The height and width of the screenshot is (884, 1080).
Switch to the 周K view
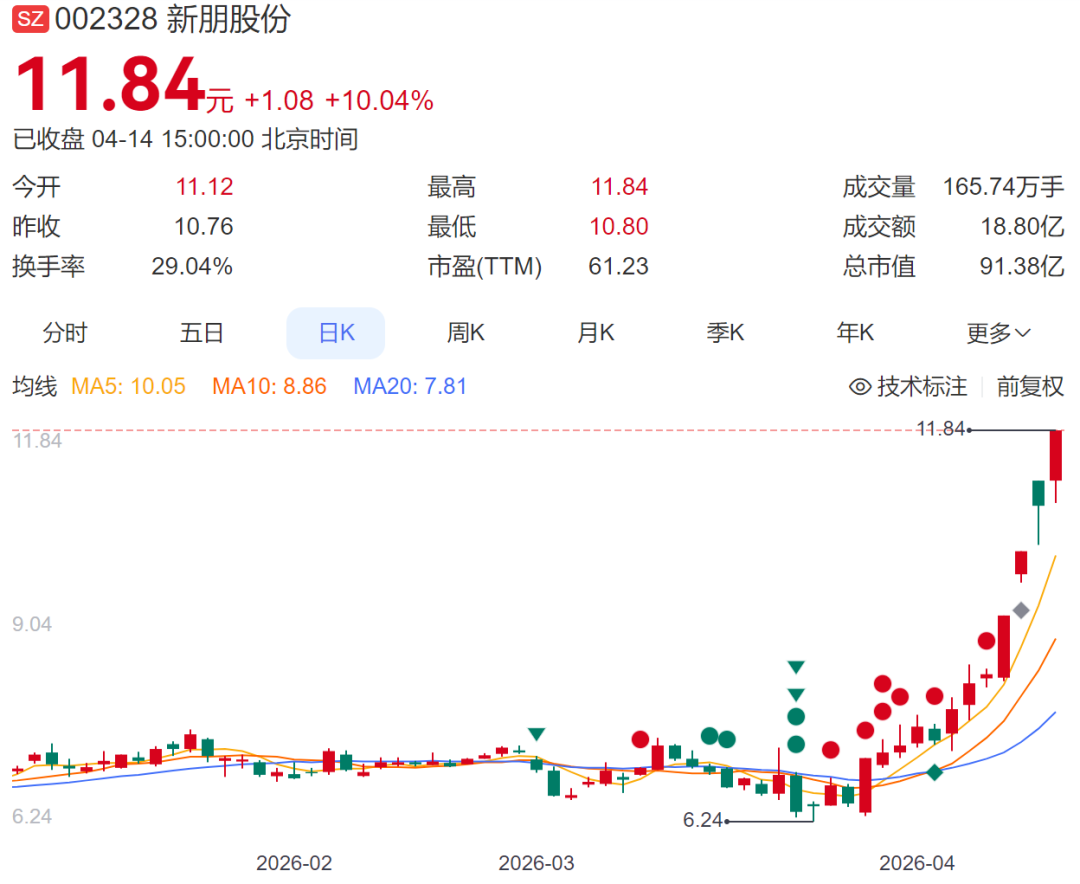[466, 333]
